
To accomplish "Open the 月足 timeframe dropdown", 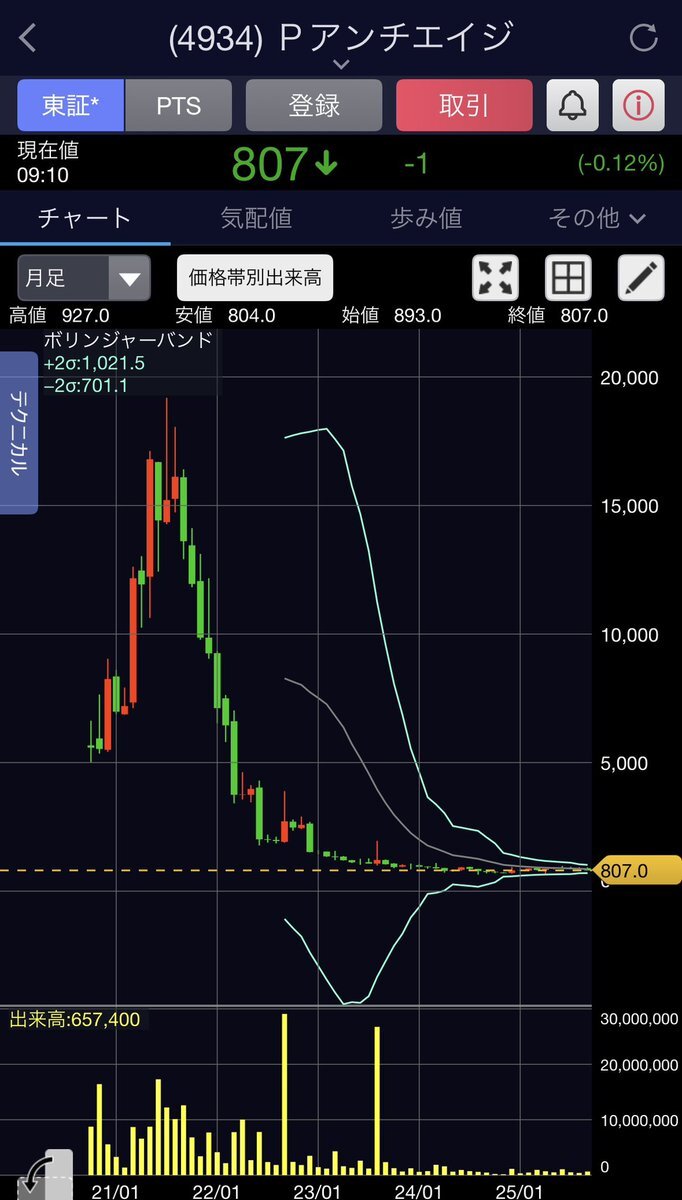I will pyautogui.click(x=84, y=278).
